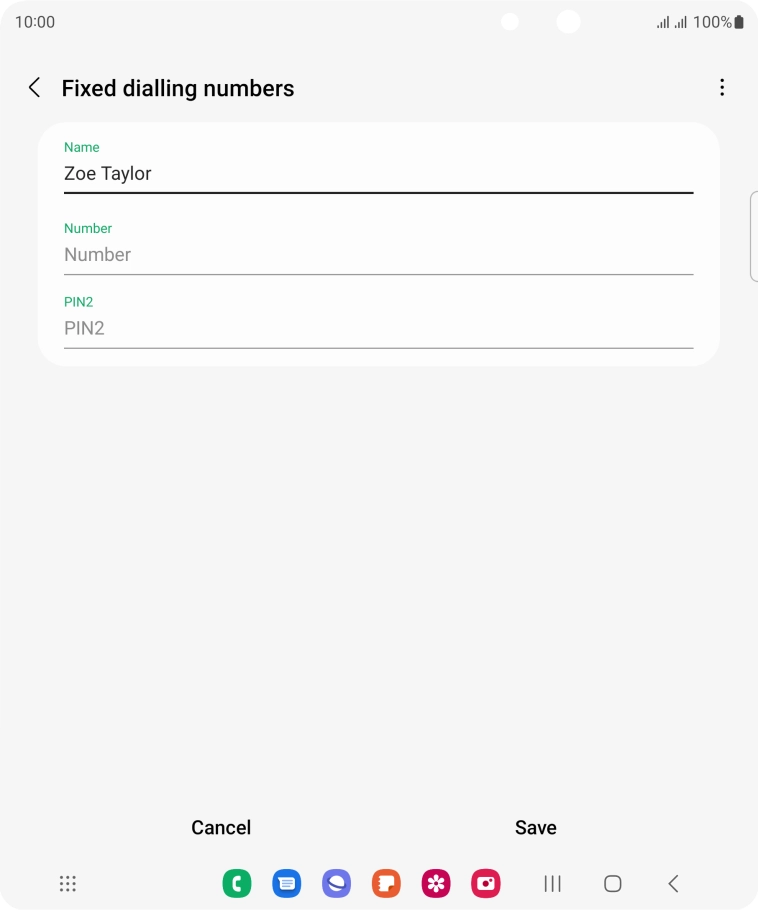Image resolution: width=758 pixels, height=910 pixels.
Task: Tap the signal strength indicator
Action: tap(666, 21)
